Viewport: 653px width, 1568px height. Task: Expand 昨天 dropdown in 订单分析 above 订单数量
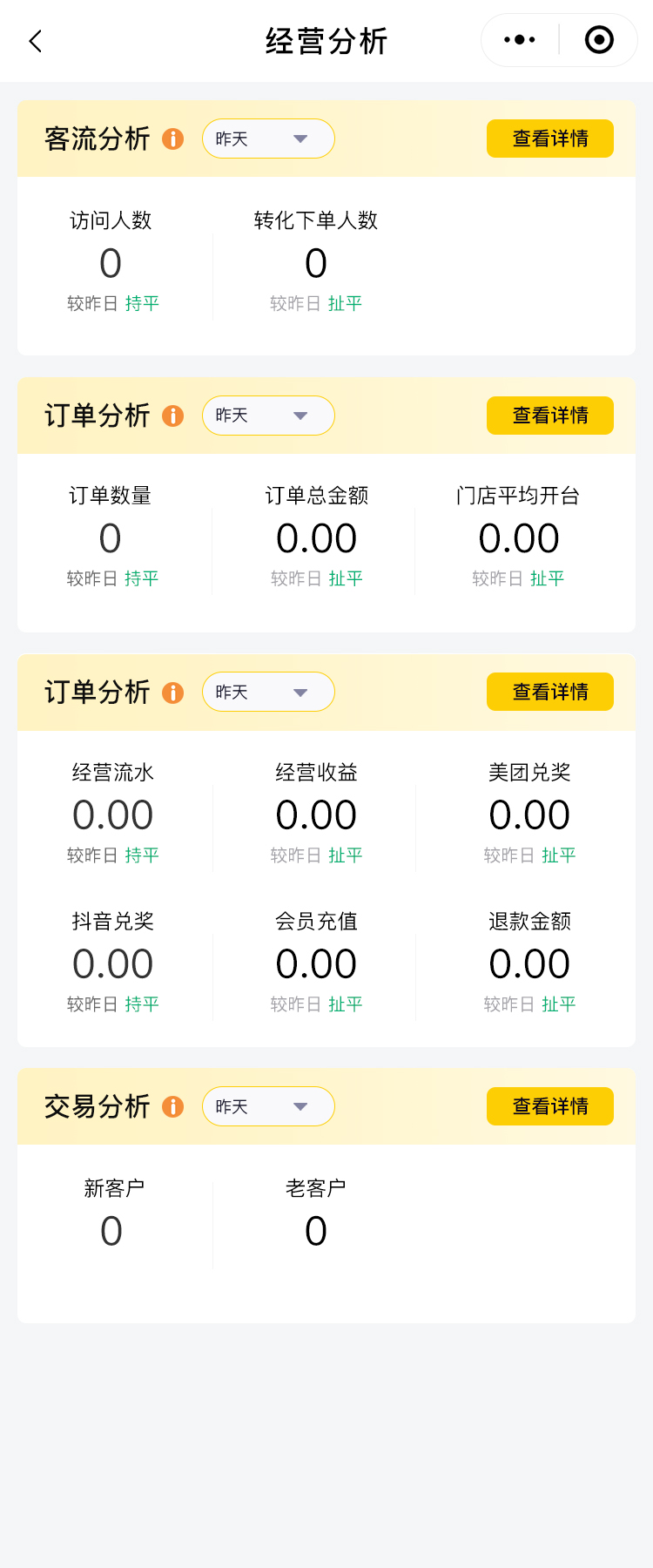tap(268, 416)
